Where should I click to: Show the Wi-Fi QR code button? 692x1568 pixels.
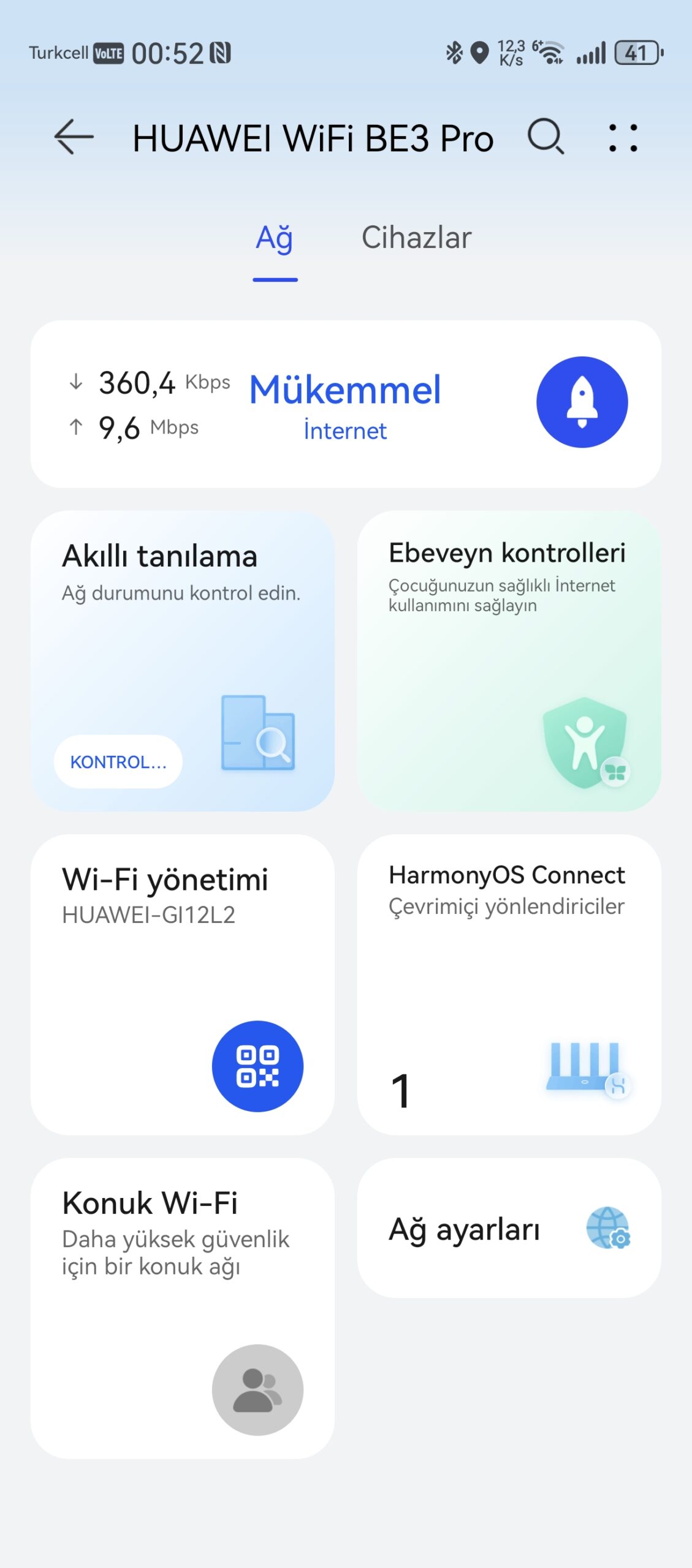coord(257,1066)
